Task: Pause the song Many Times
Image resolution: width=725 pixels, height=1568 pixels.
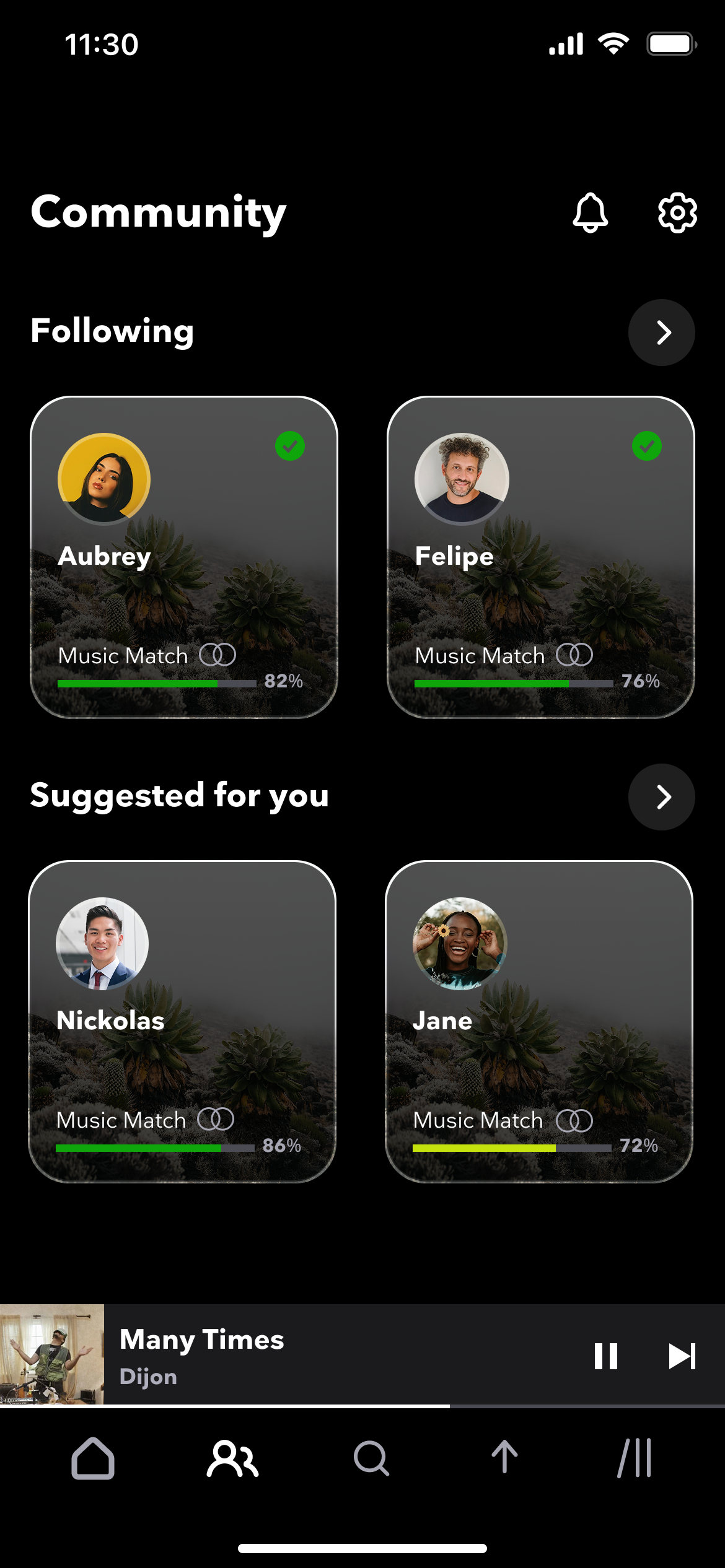Action: click(x=605, y=1356)
